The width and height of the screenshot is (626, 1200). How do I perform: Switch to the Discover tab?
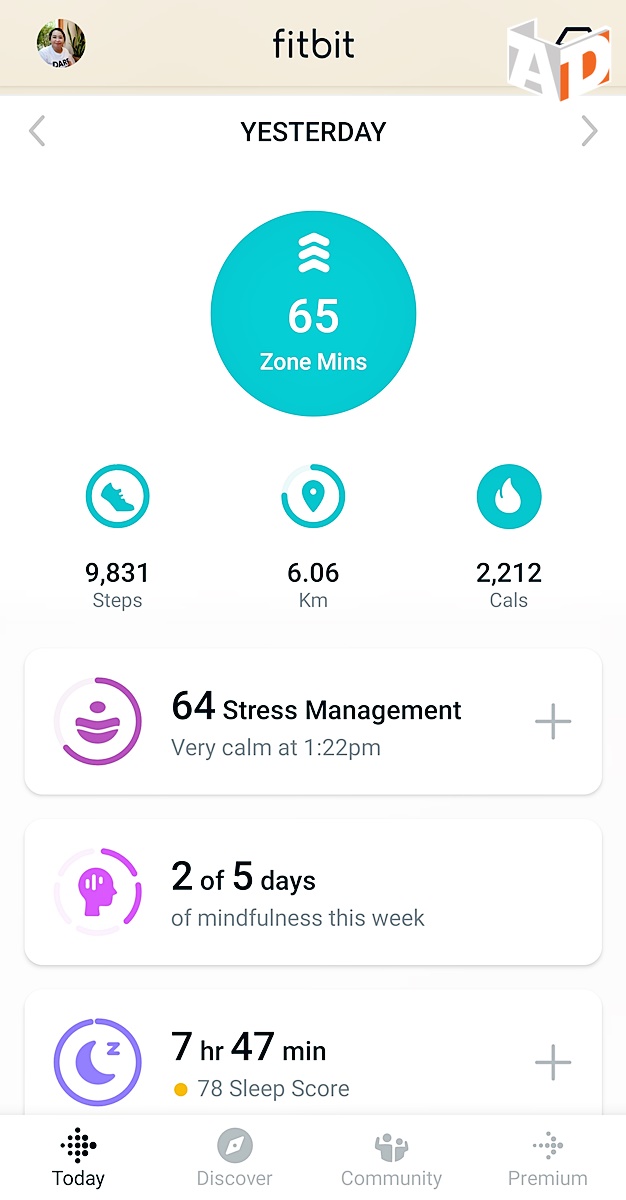(x=234, y=1158)
